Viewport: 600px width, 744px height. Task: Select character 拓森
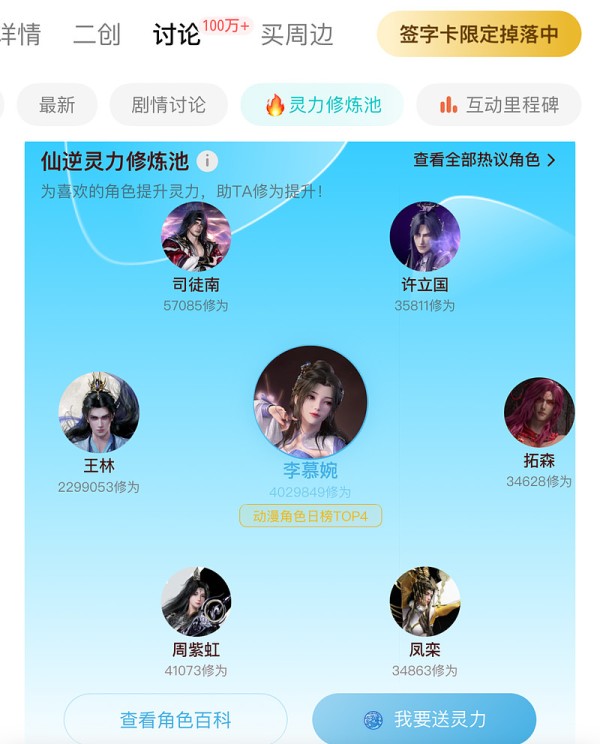pyautogui.click(x=539, y=412)
